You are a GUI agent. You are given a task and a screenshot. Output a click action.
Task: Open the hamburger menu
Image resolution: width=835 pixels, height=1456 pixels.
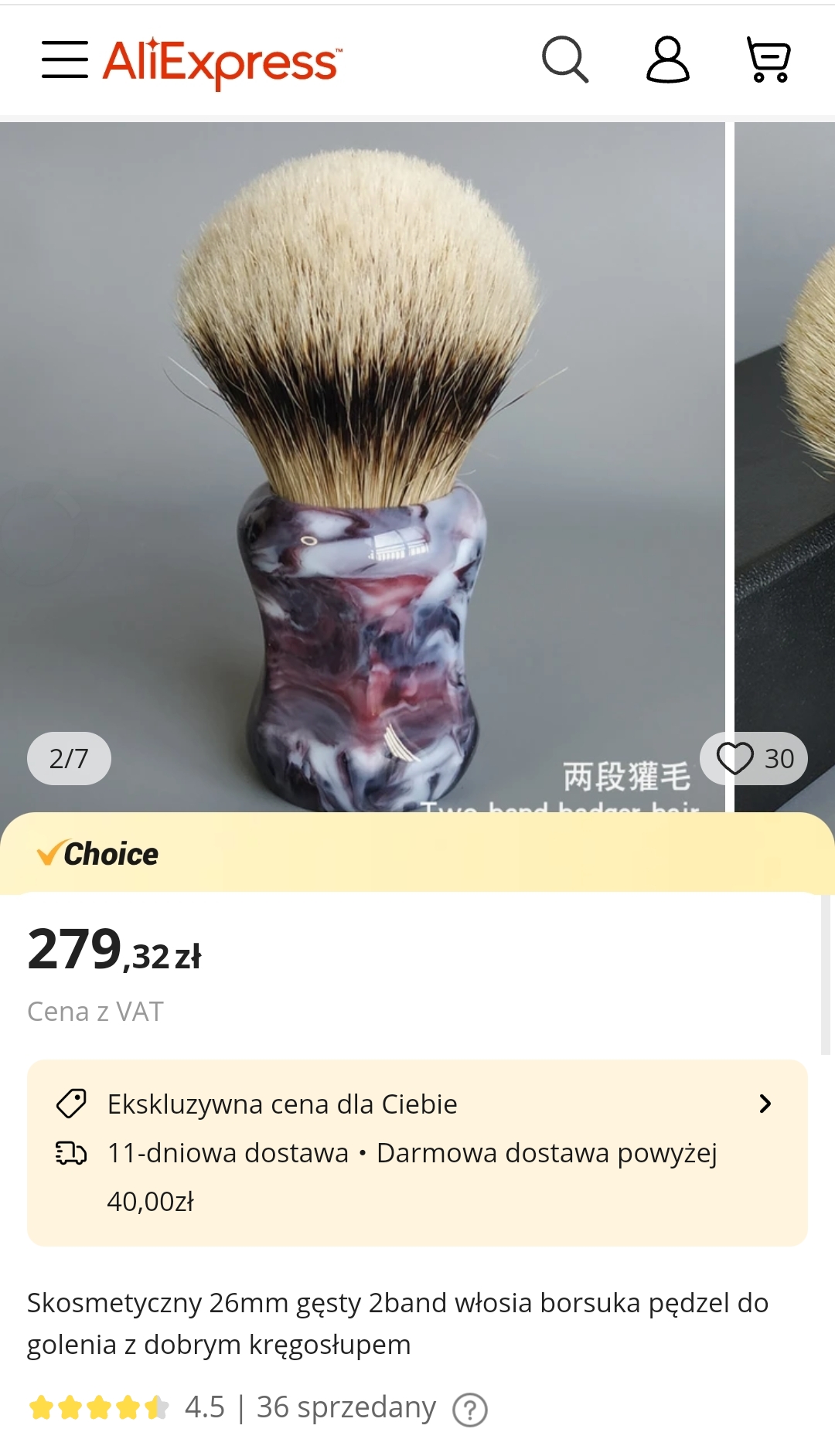click(x=65, y=60)
